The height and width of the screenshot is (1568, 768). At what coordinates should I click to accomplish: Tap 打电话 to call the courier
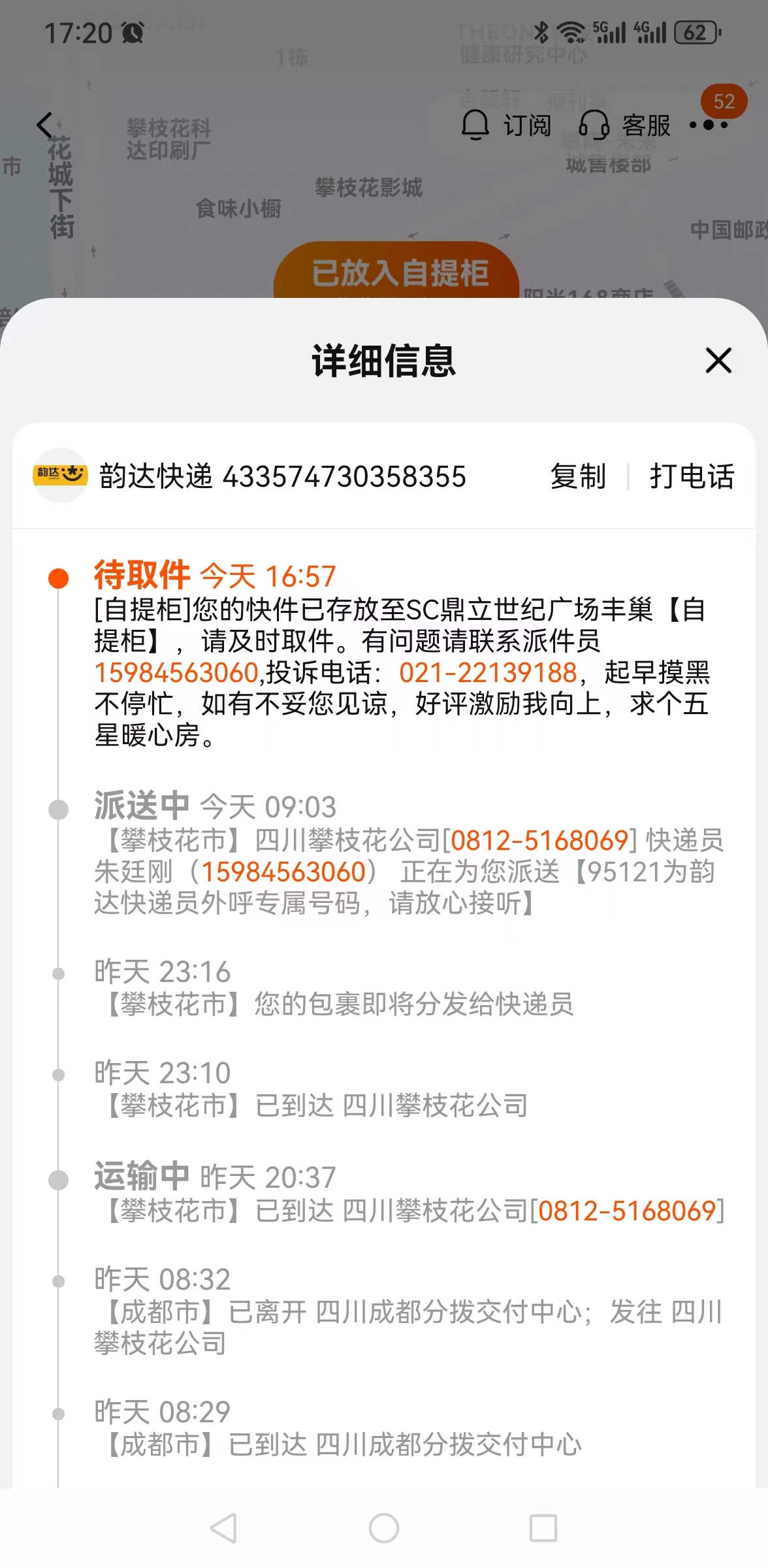[x=692, y=476]
